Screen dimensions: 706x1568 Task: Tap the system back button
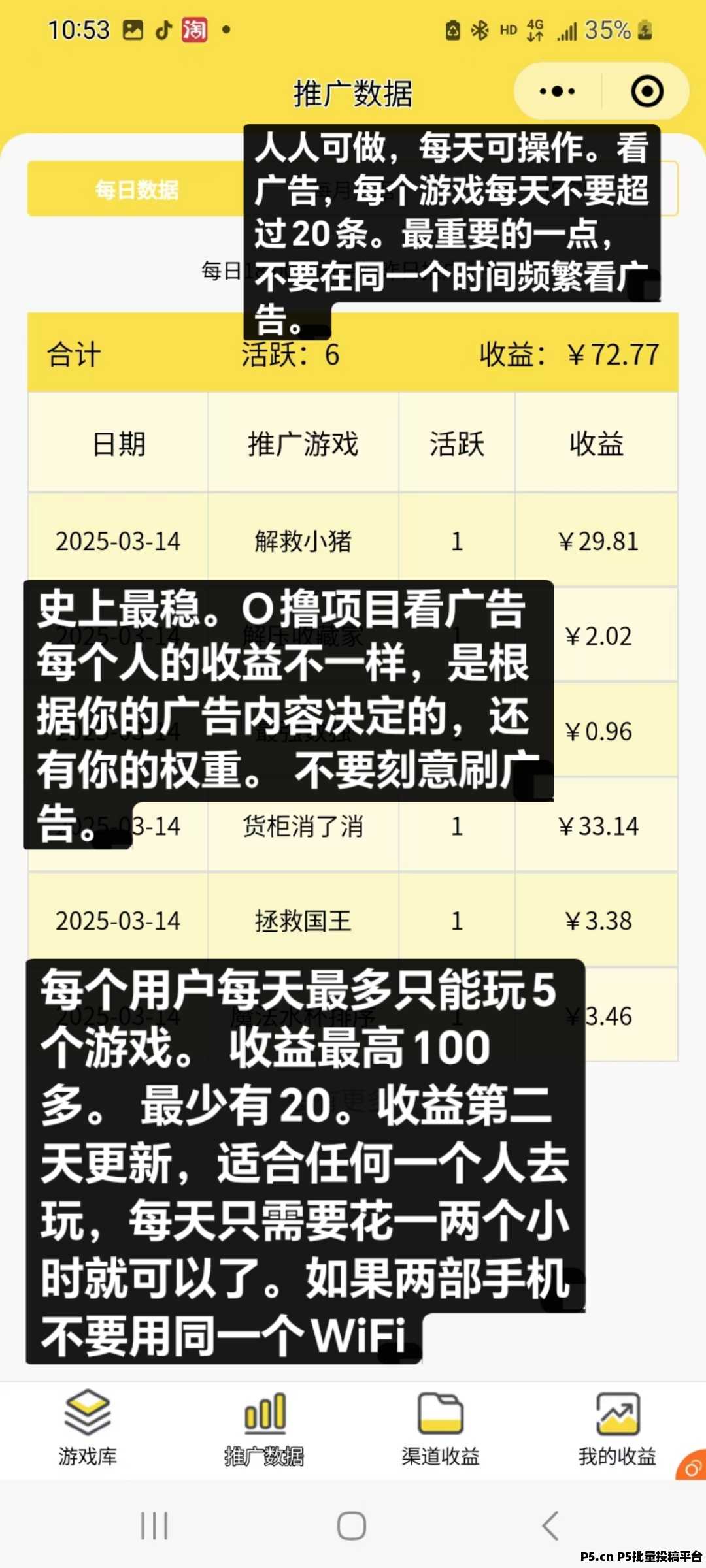tap(550, 1526)
